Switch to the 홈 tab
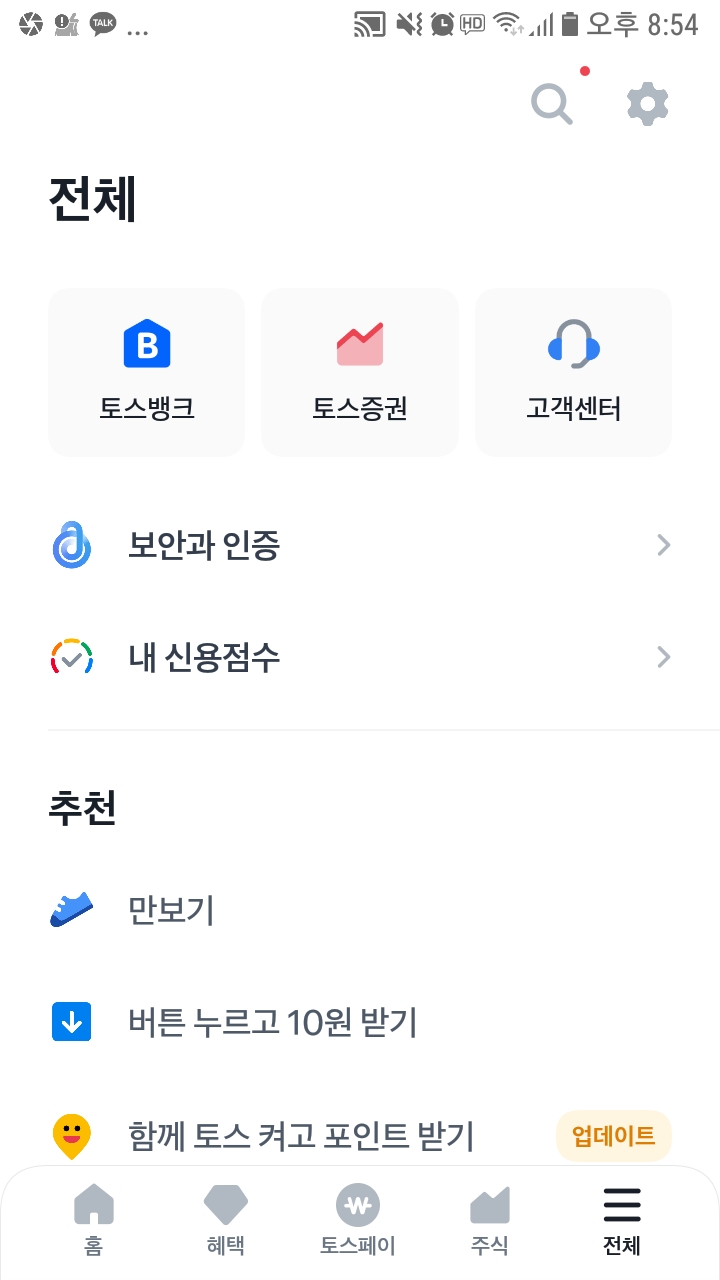The height and width of the screenshot is (1280, 720). coord(94,1220)
